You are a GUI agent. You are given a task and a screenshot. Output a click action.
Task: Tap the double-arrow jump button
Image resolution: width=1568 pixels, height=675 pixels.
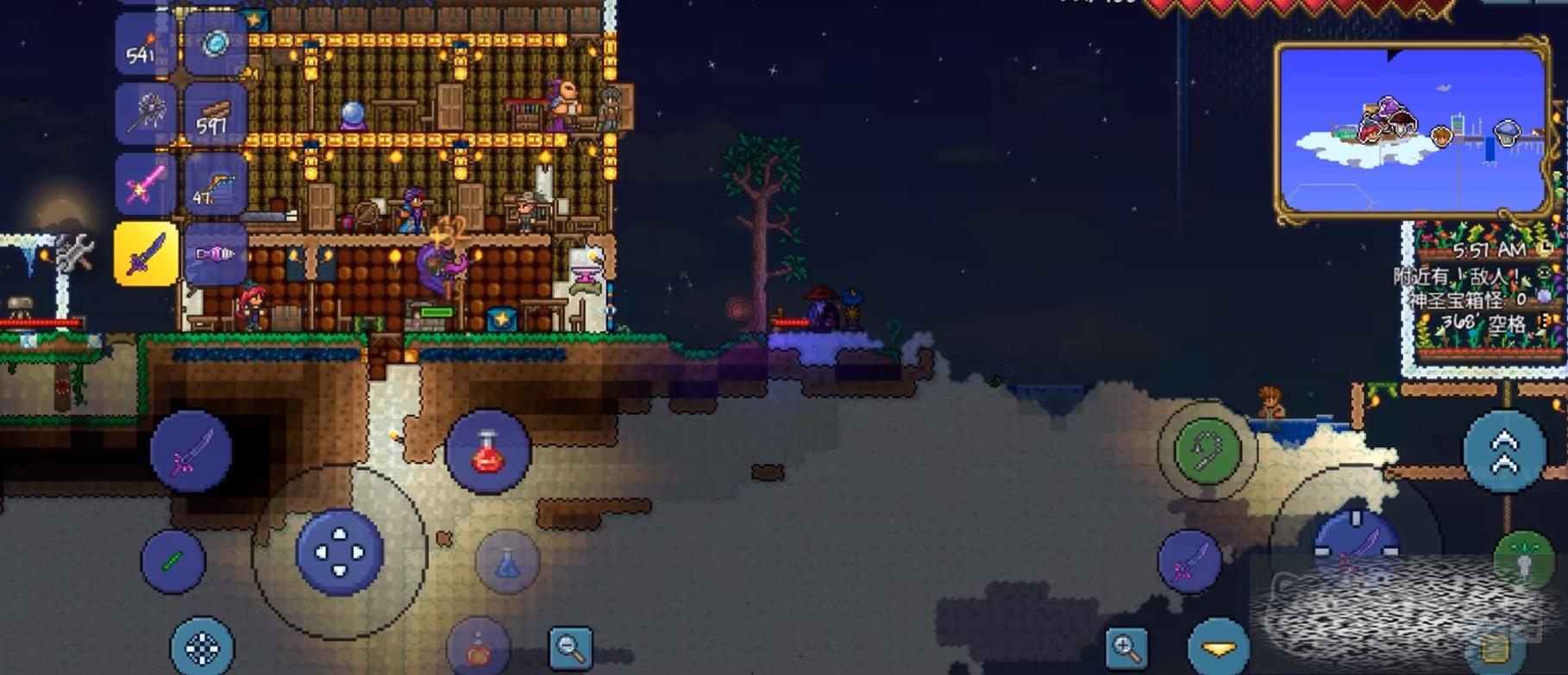tap(1503, 452)
